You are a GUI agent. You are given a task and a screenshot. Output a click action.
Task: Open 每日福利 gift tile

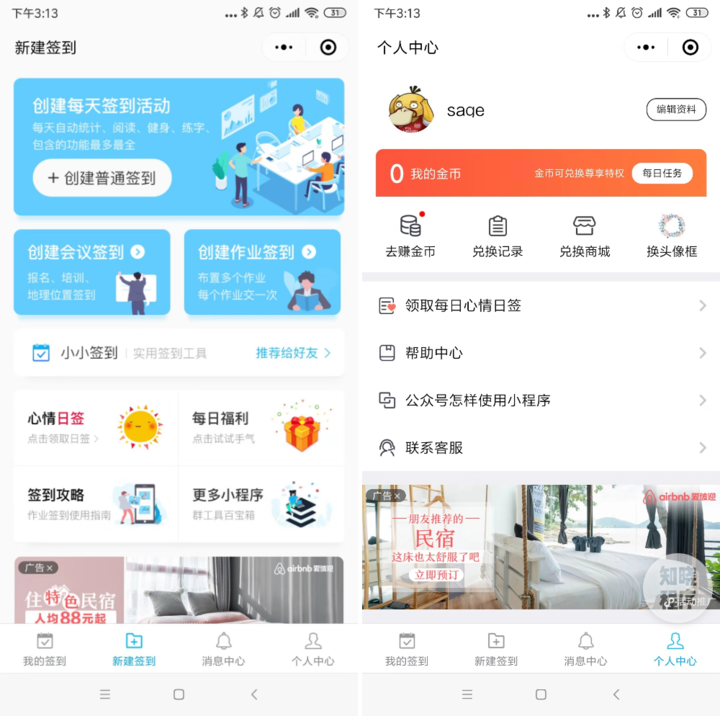tap(262, 427)
